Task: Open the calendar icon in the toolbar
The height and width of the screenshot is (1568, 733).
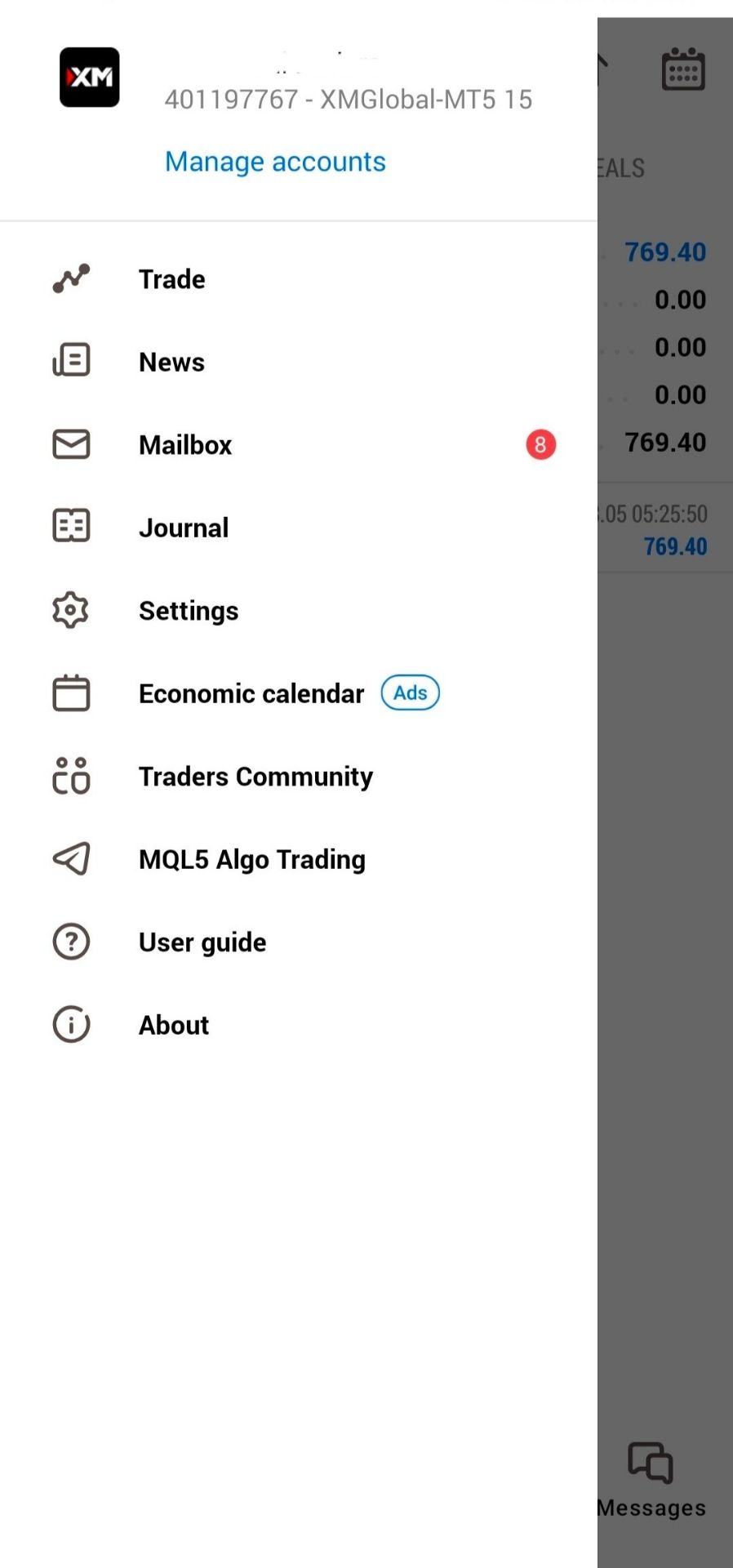Action: tap(683, 69)
